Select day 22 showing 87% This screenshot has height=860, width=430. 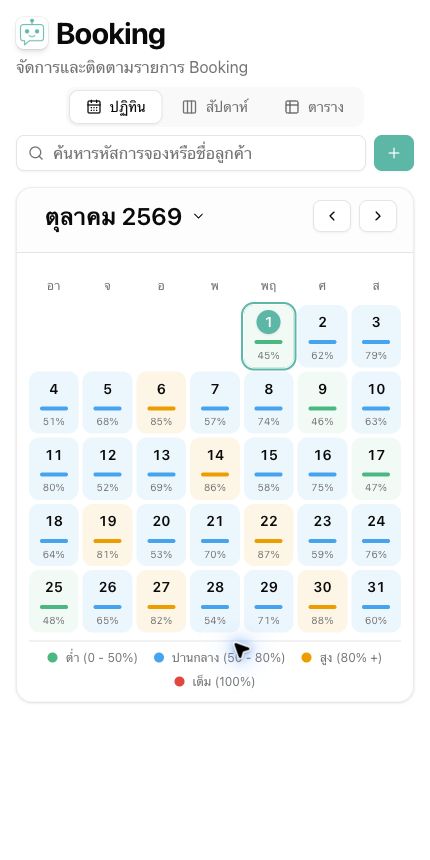point(269,535)
